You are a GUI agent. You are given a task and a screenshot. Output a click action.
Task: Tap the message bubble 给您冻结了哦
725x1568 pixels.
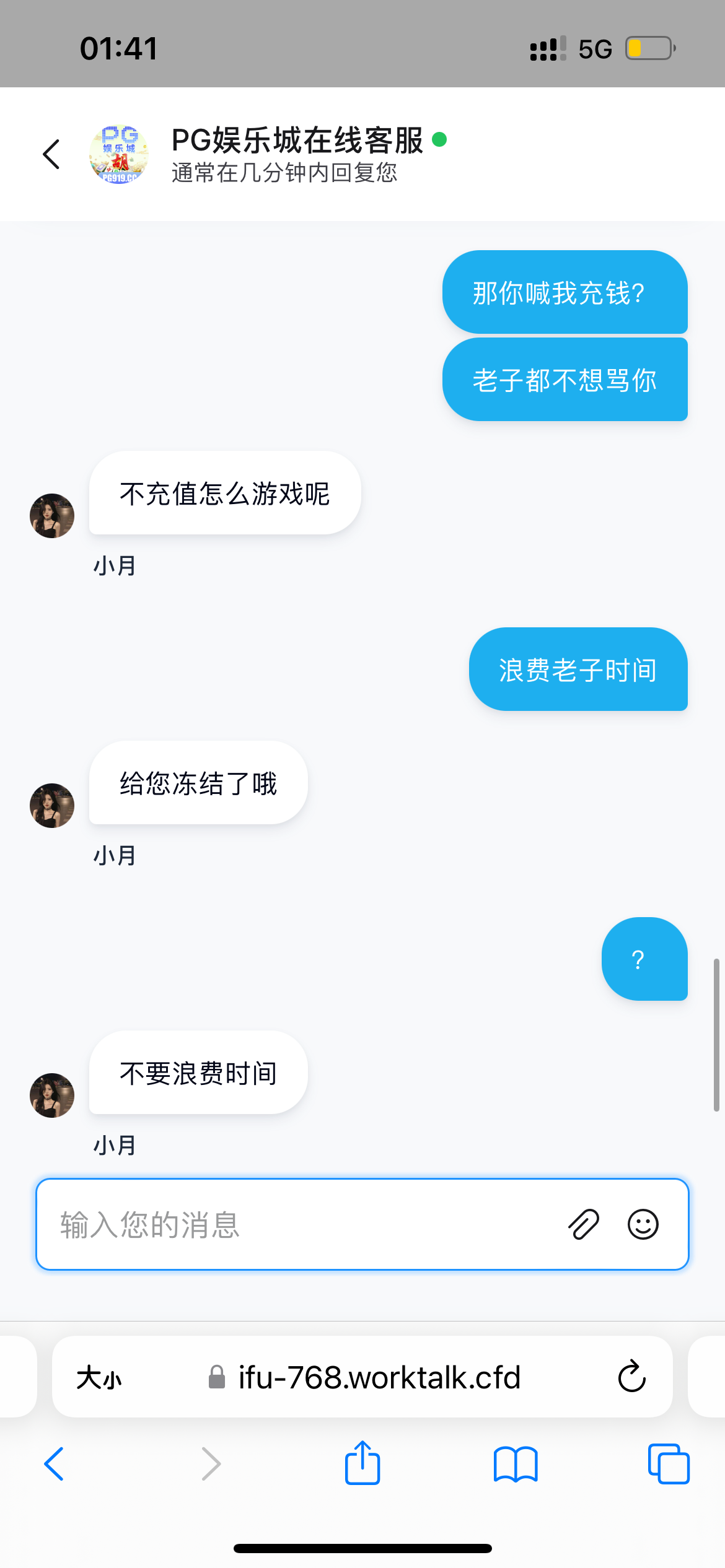197,783
